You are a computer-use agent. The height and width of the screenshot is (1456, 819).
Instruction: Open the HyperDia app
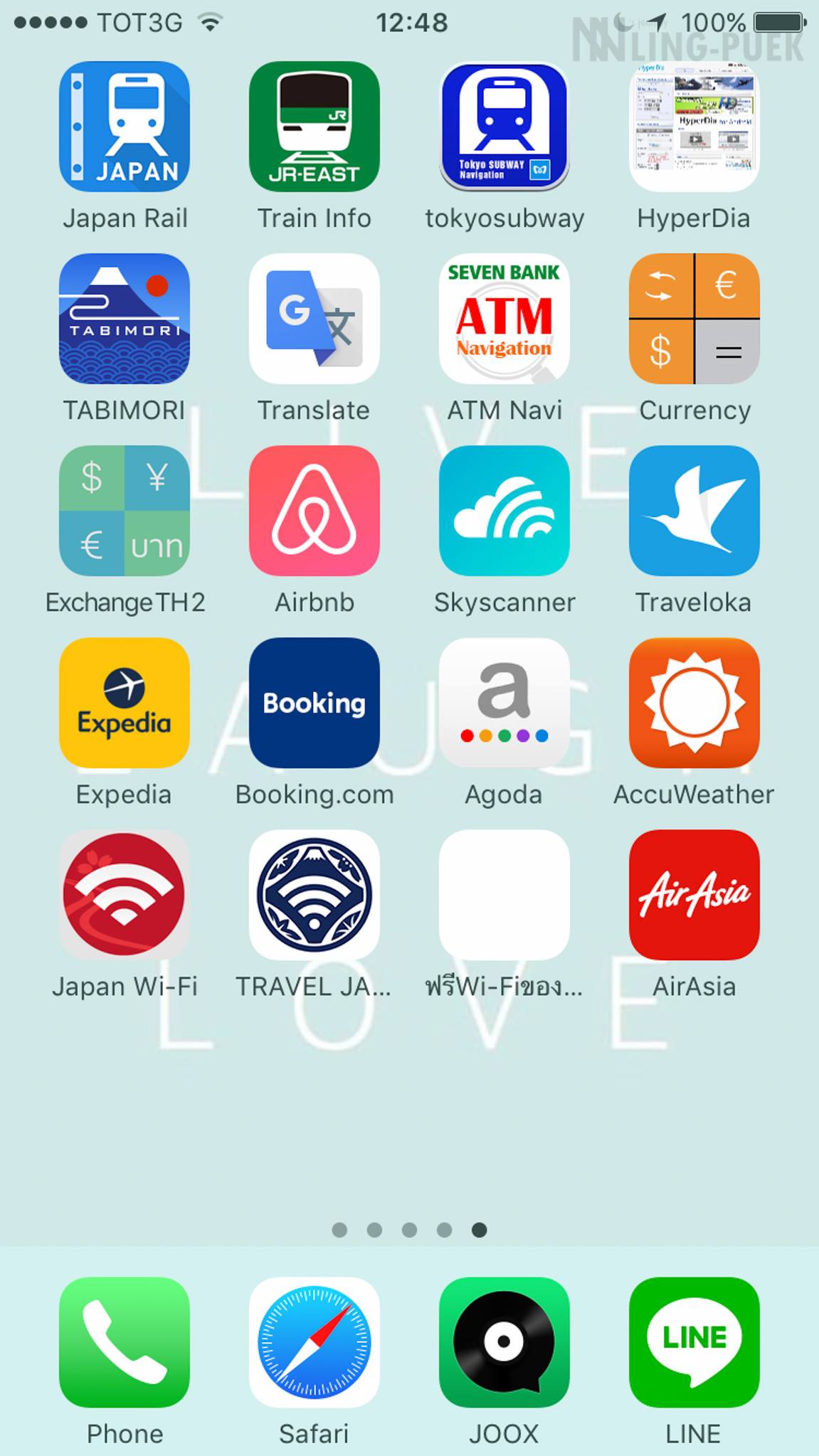694,127
